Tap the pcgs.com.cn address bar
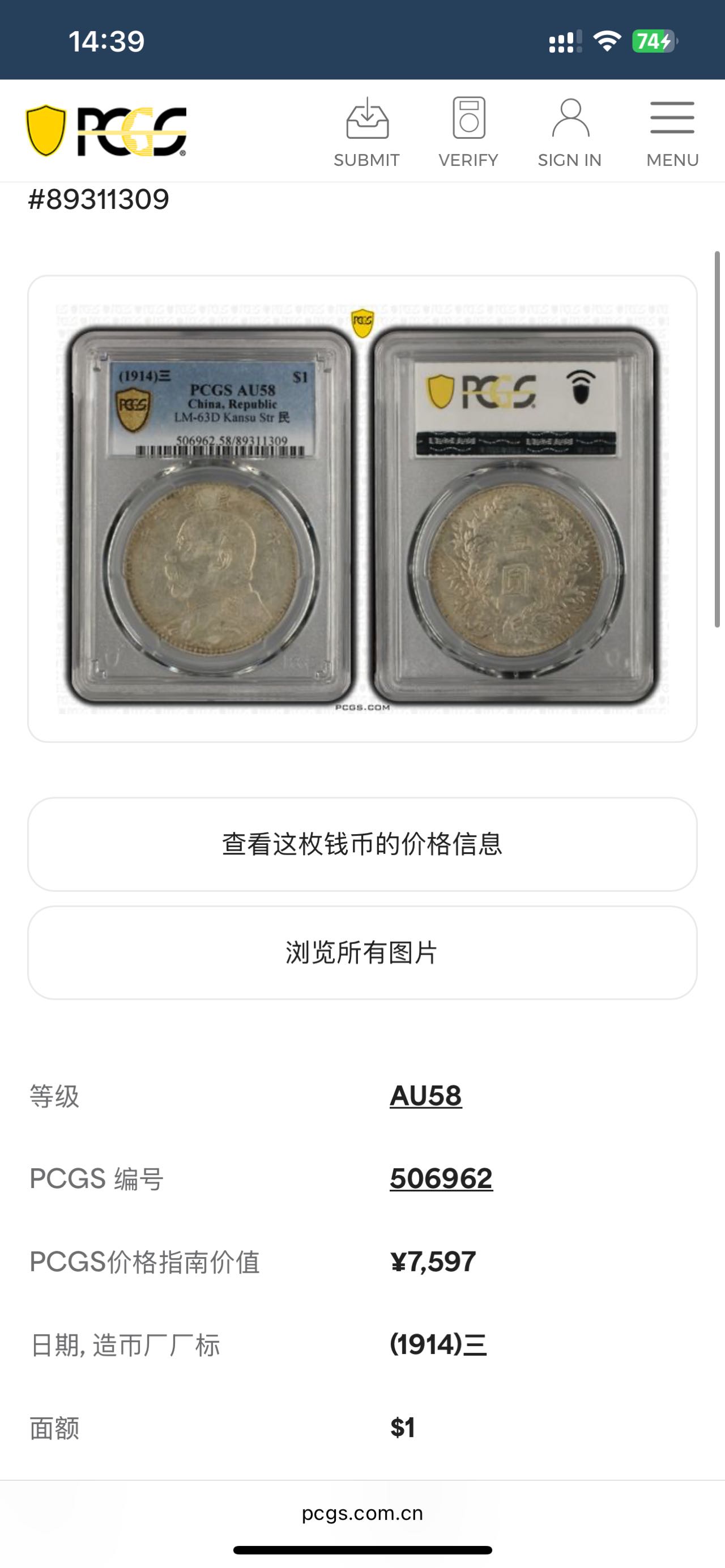This screenshot has width=725, height=1568. tap(362, 1513)
